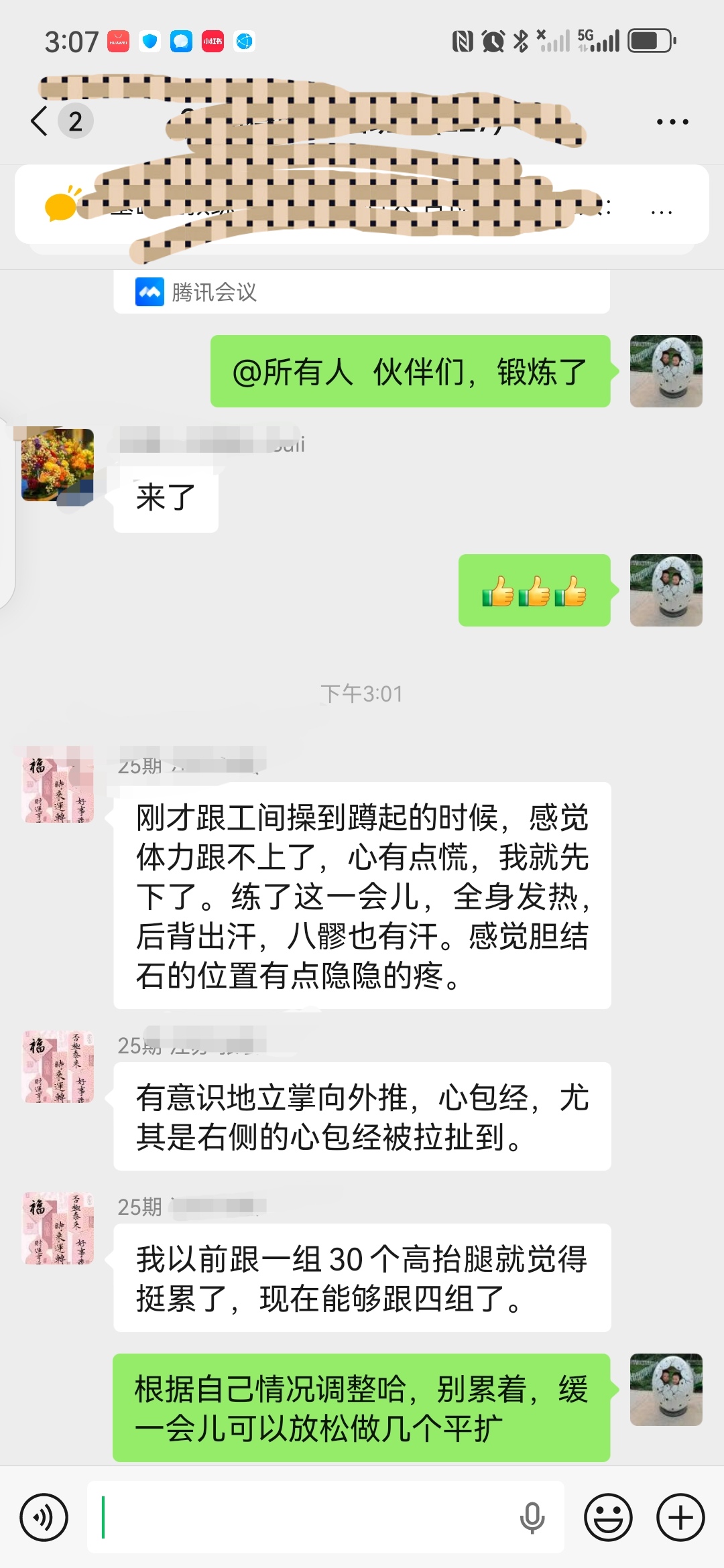724x1568 pixels.
Task: Tap own egg avatar beside @所有人 message
Action: 666,371
